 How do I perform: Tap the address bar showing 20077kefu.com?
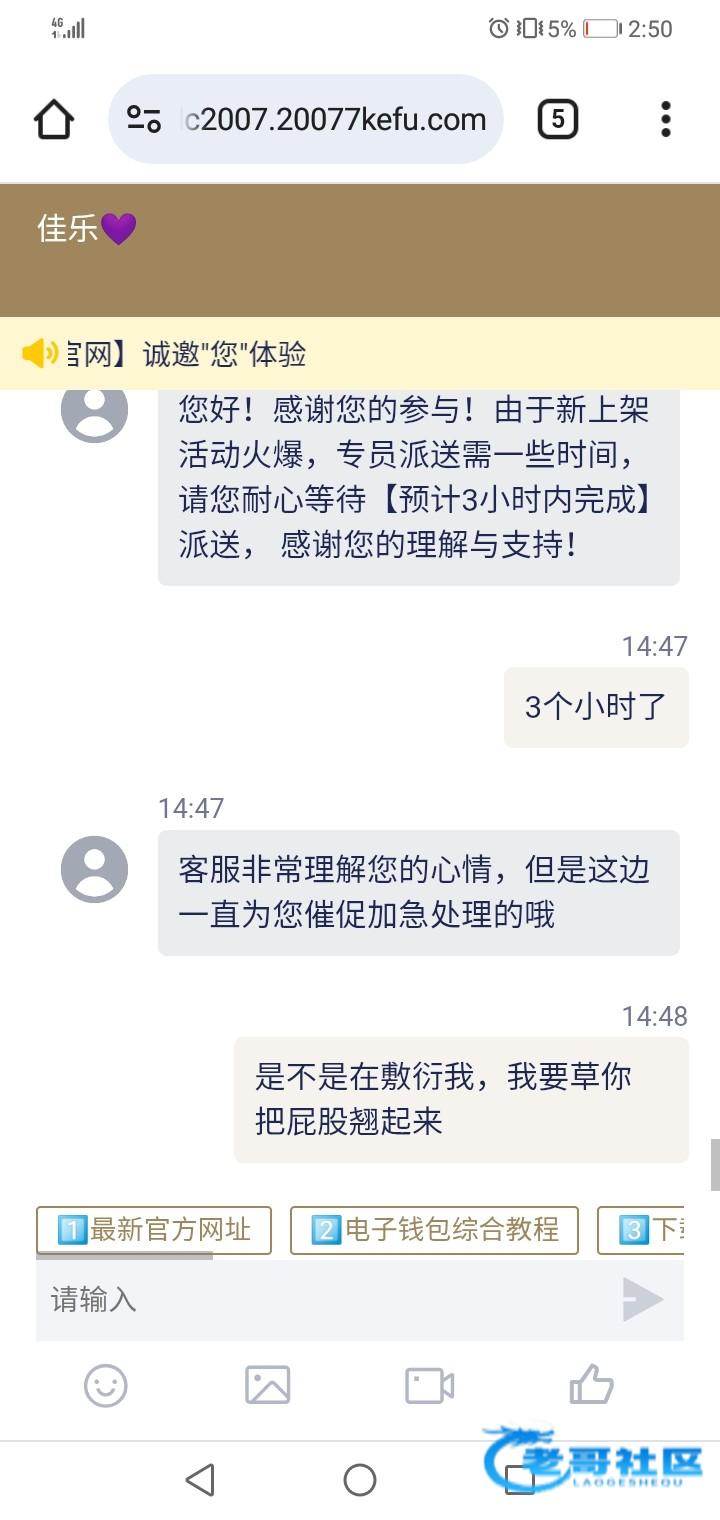tap(306, 120)
